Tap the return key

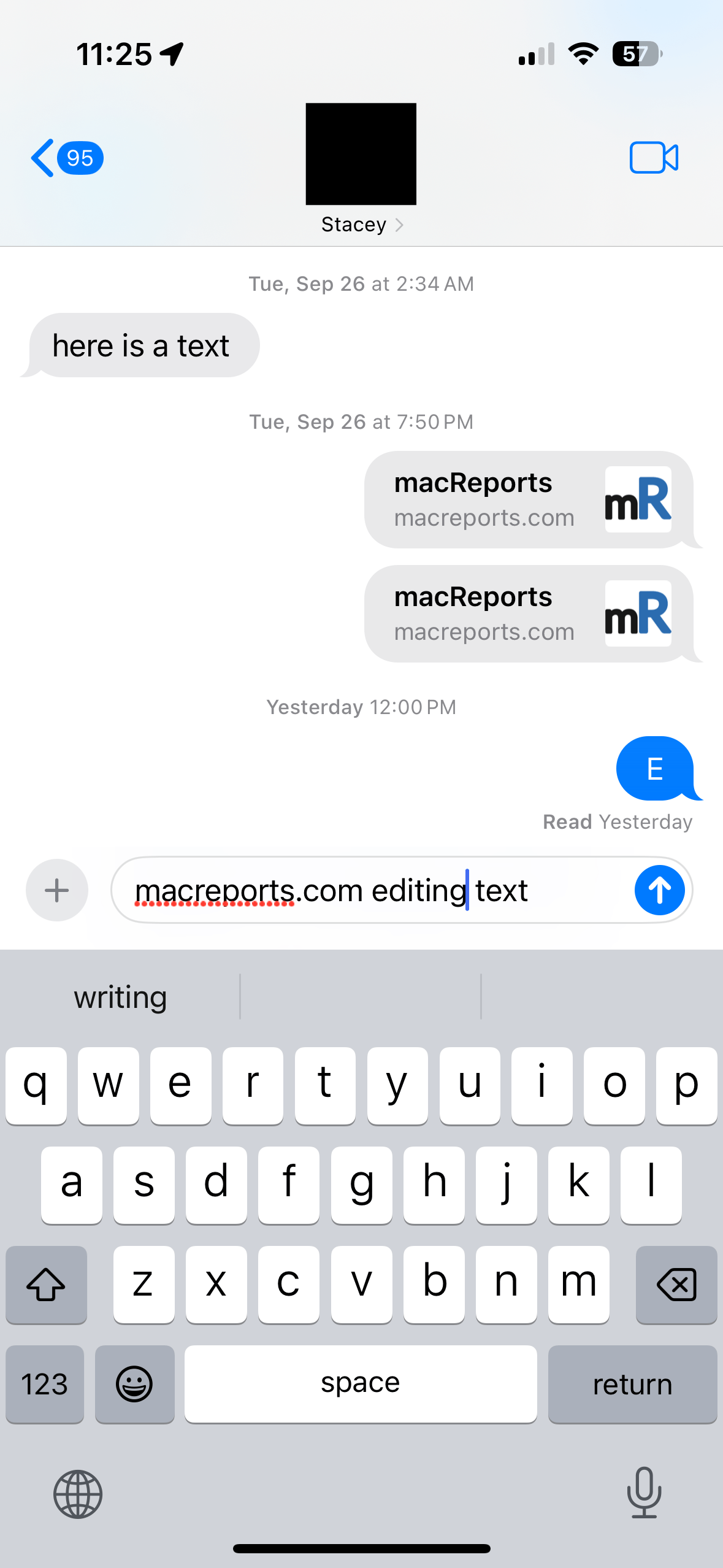click(633, 1384)
